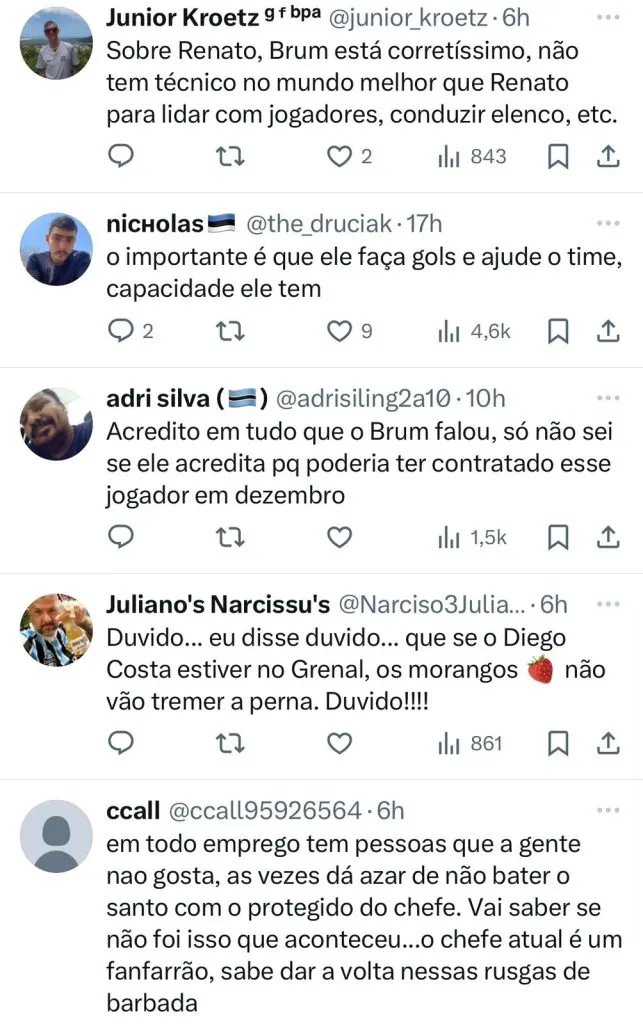Open overflow menu on Juliano's Narcissu's tweet
Screen dimensions: 643x1024
pos(607,604)
